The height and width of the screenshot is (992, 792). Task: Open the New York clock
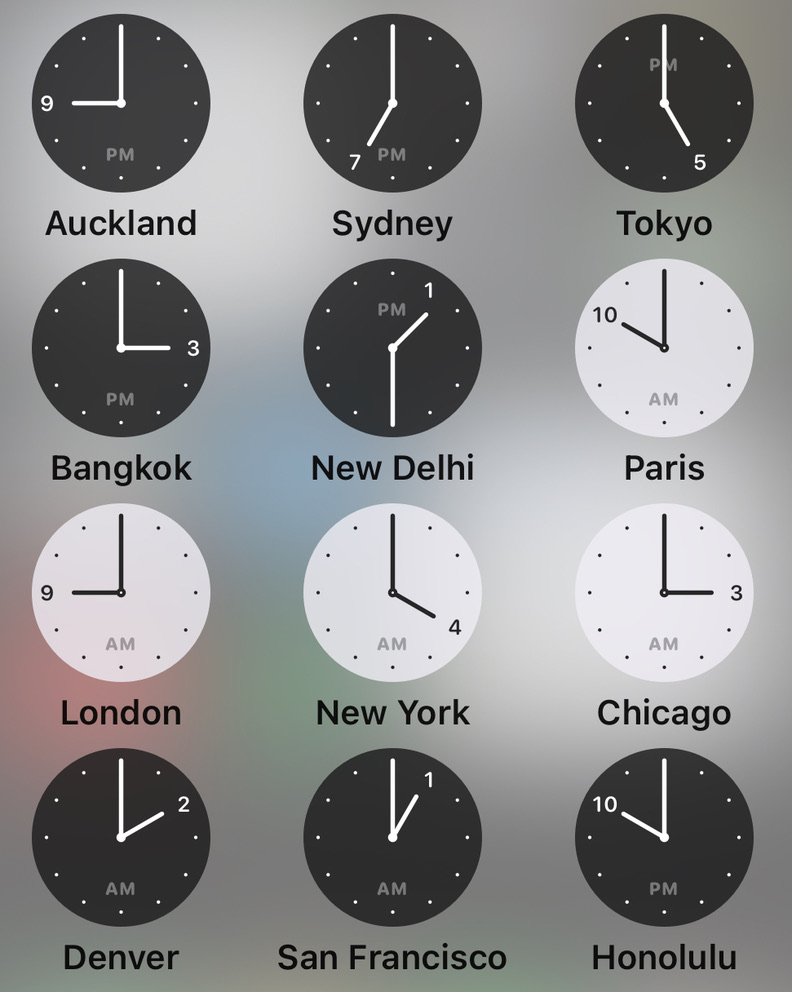click(x=392, y=593)
